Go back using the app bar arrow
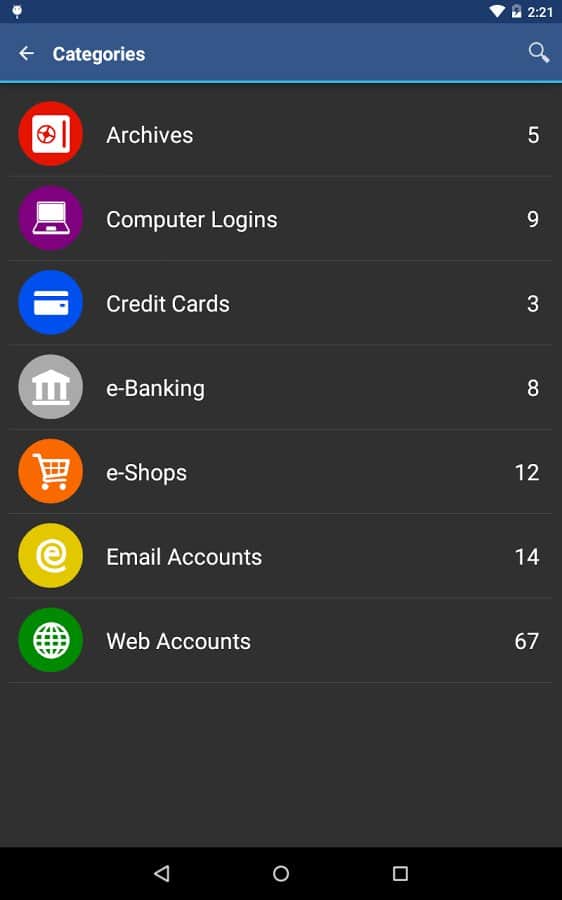Image resolution: width=562 pixels, height=900 pixels. coord(26,53)
